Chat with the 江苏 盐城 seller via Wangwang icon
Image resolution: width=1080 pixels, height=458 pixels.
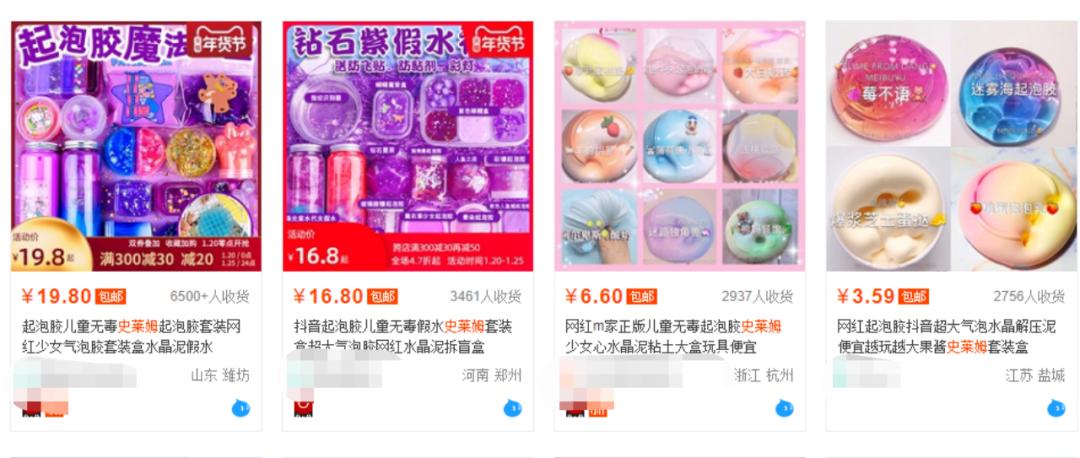pos(1056,408)
